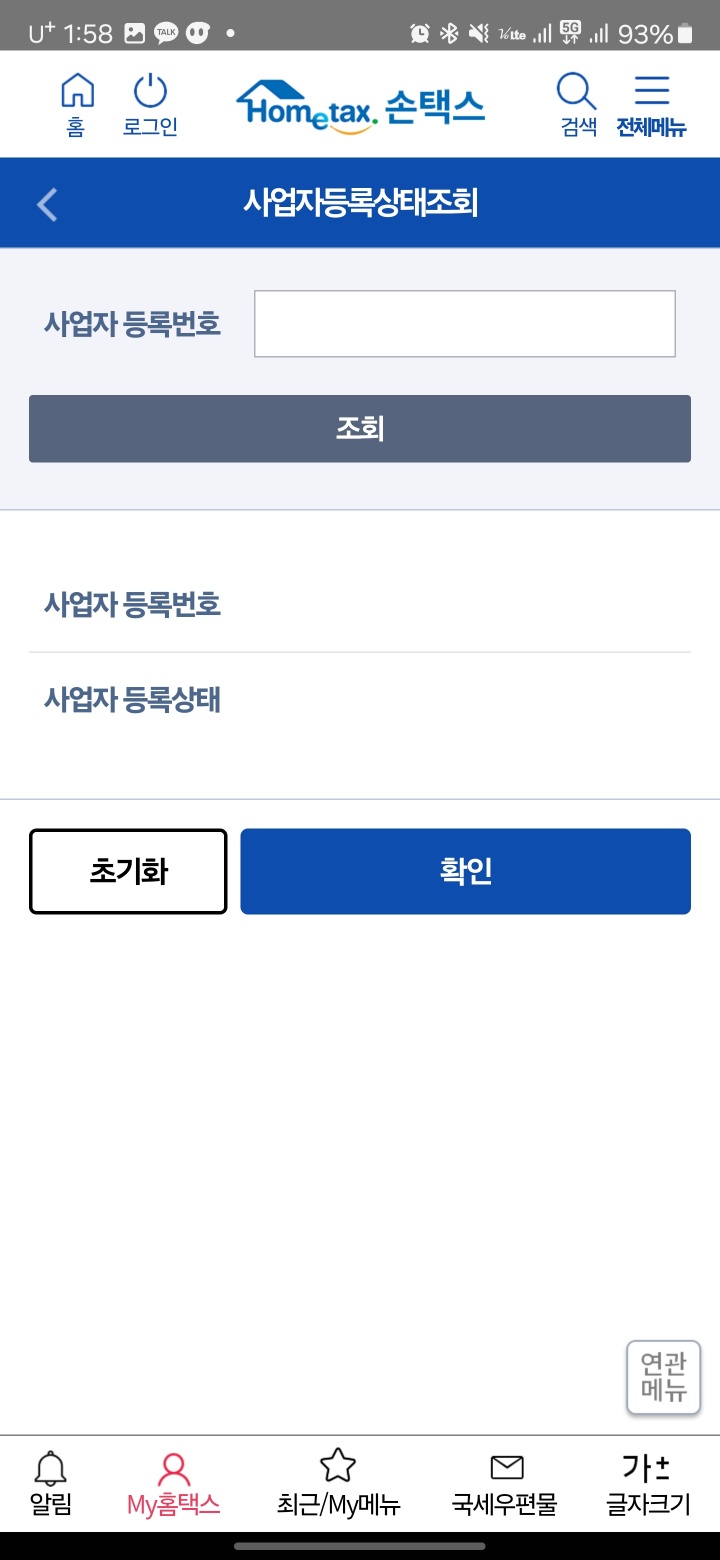Open the 연관메뉴 related menu panel
Screen dimensions: 720x1560
tap(663, 1377)
